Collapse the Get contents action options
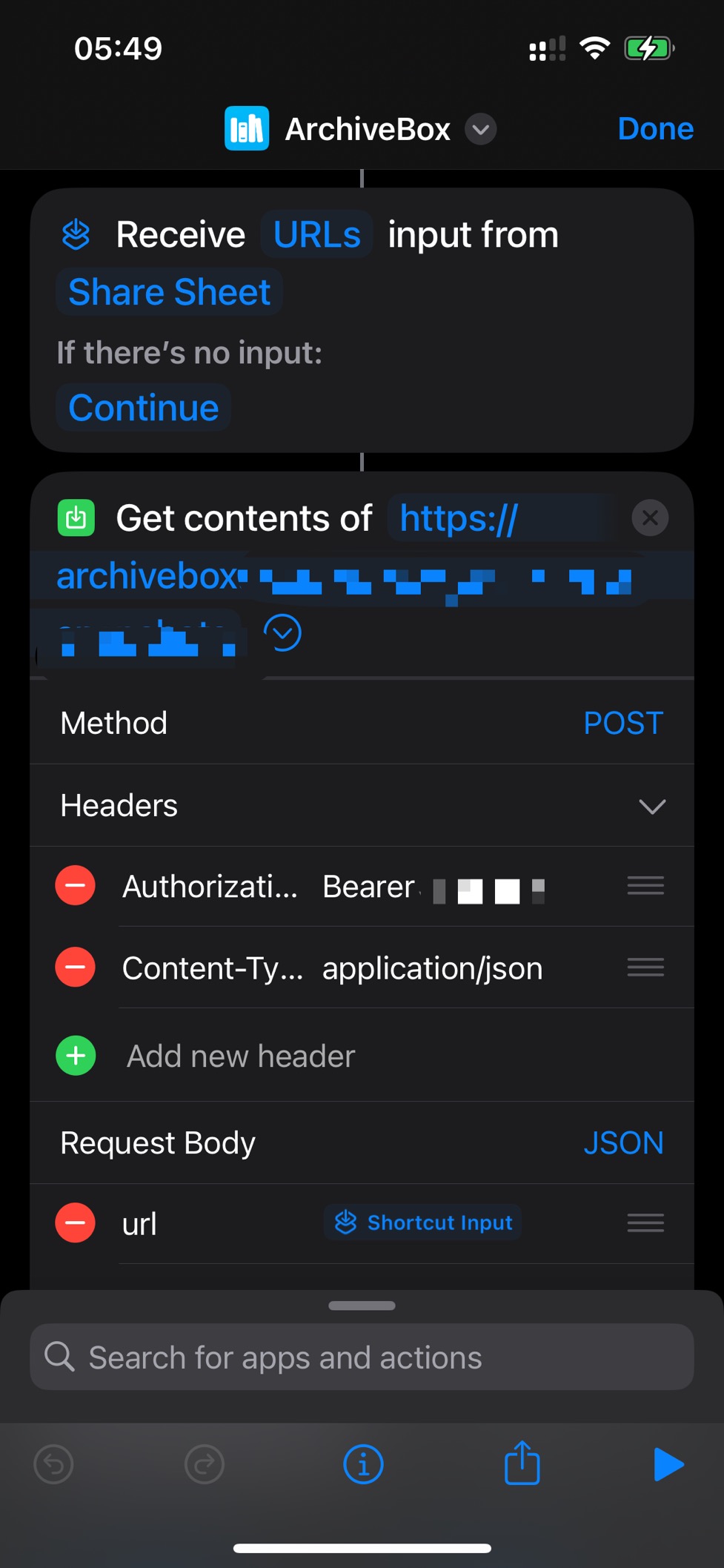Viewport: 724px width, 1568px height. coord(282,633)
